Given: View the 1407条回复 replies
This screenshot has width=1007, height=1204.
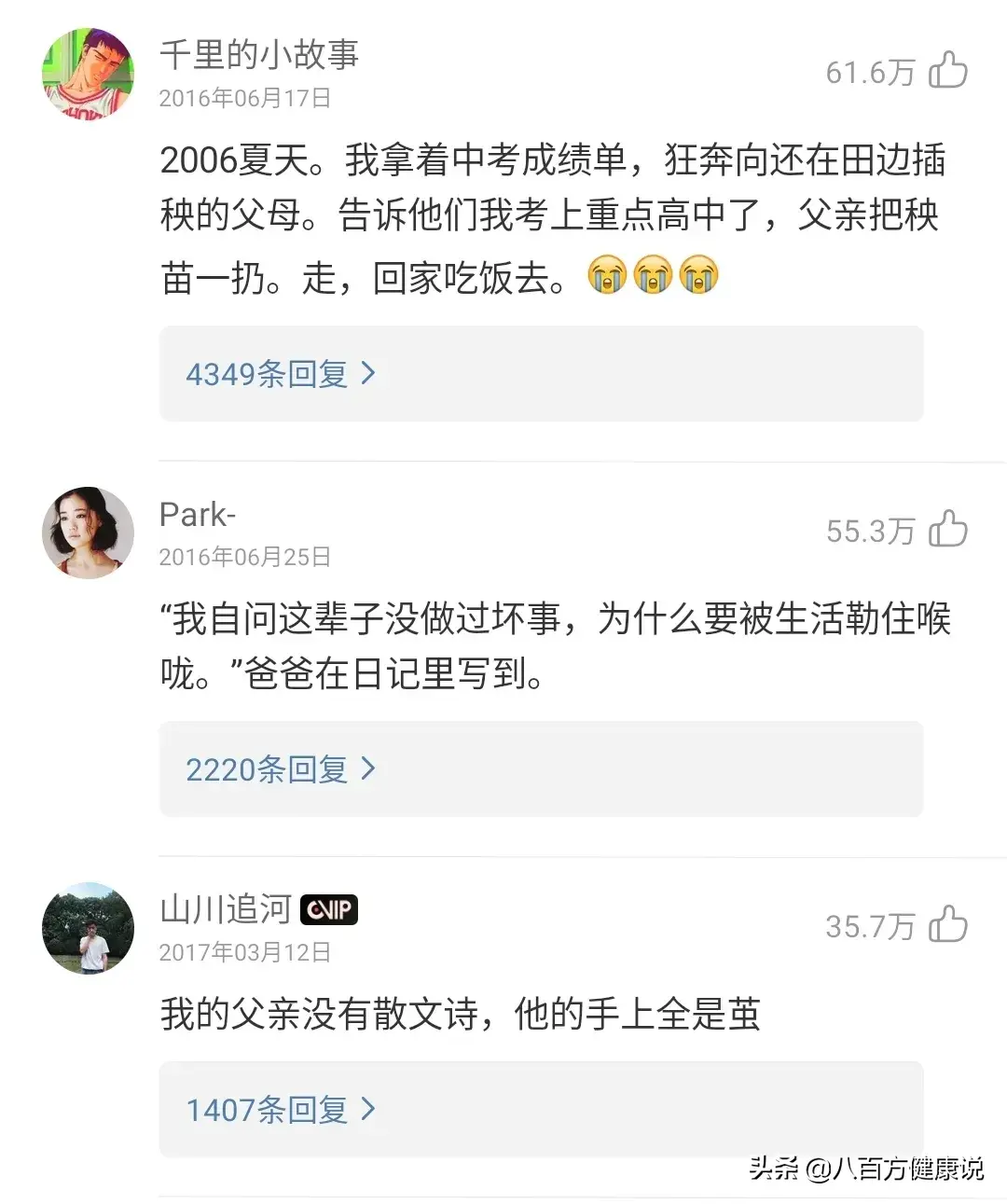Looking at the screenshot, I should coord(280,1110).
